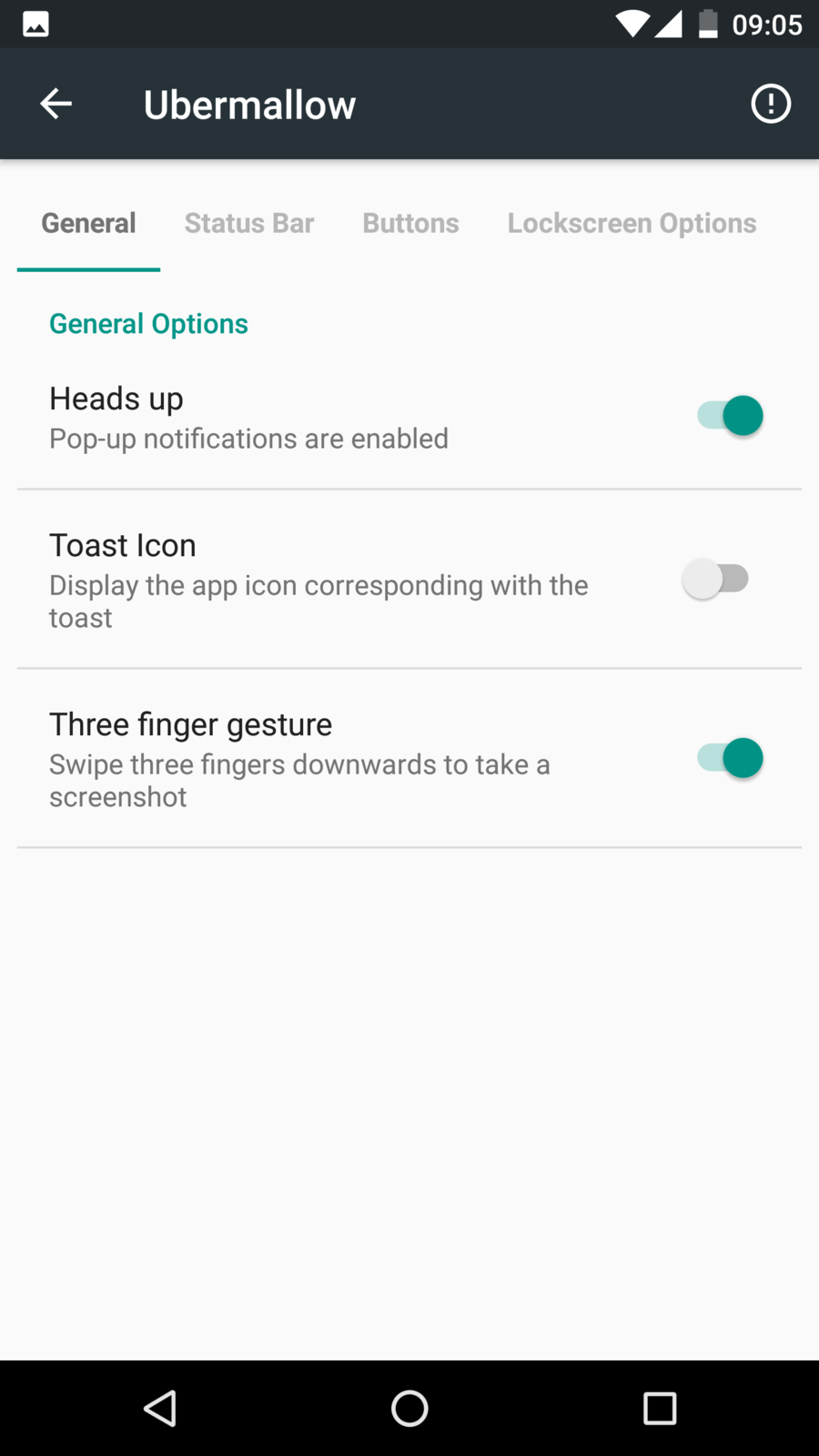Turn off Three finger gesture switch

(x=730, y=758)
